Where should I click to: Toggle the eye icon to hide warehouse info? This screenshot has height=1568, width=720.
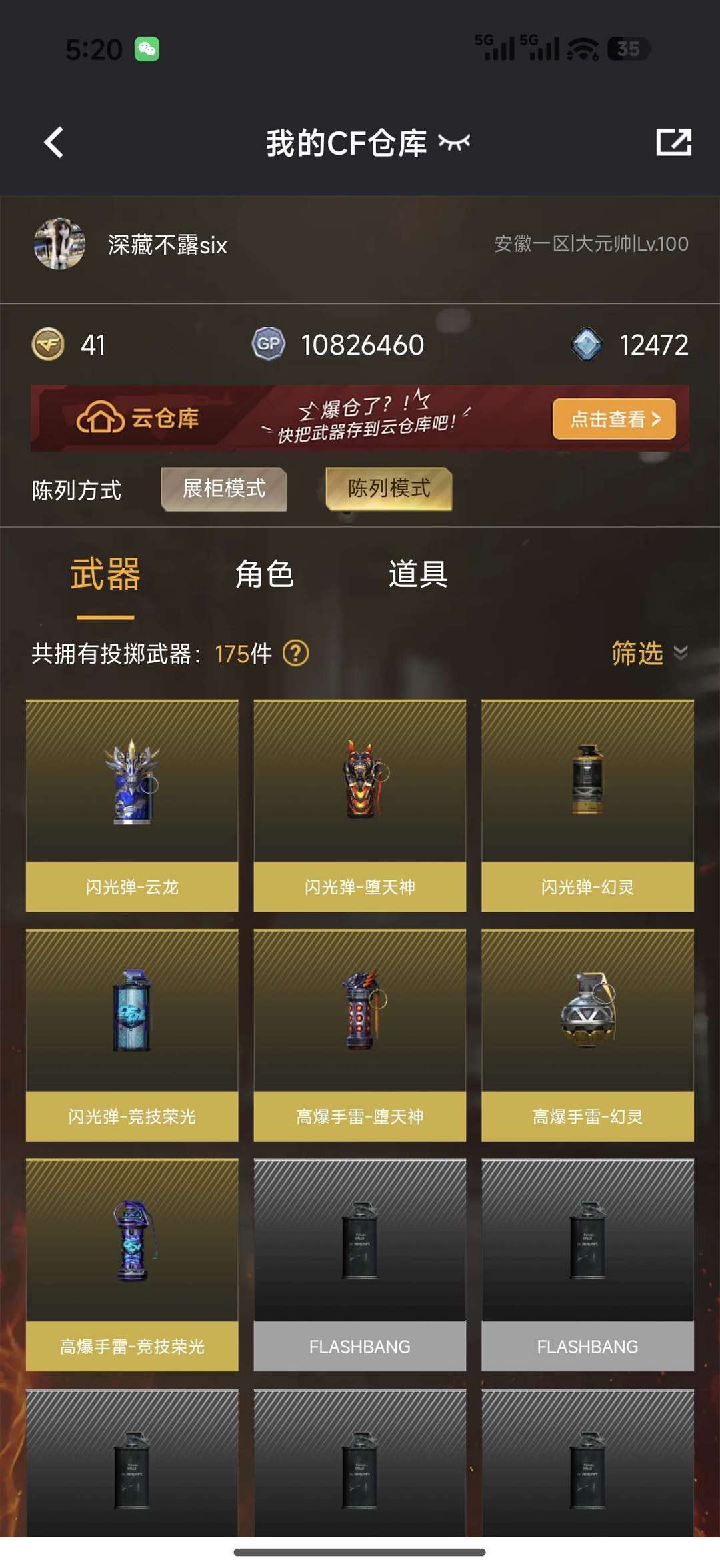[454, 142]
